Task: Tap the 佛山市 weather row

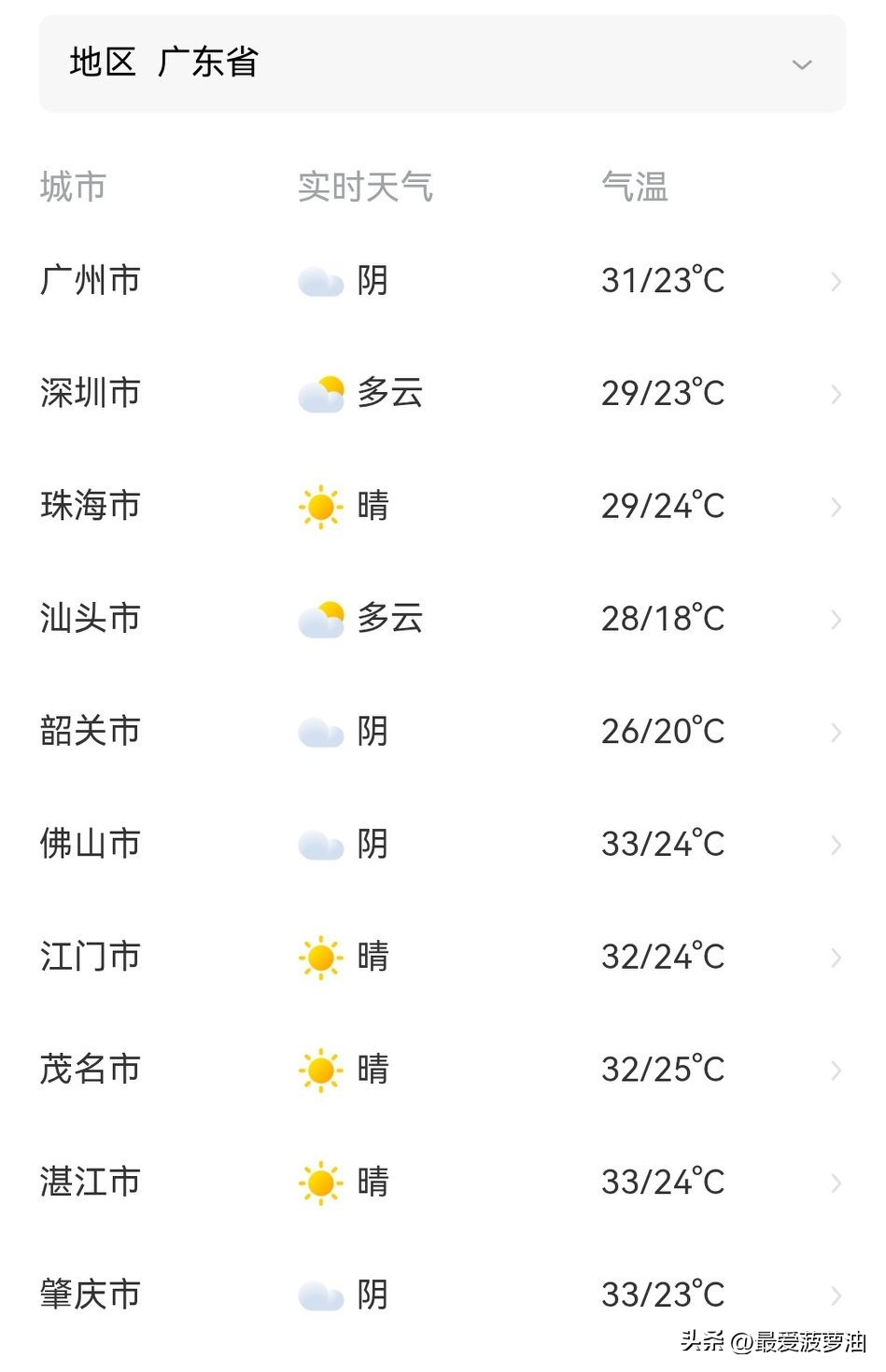Action: pyautogui.click(x=443, y=845)
